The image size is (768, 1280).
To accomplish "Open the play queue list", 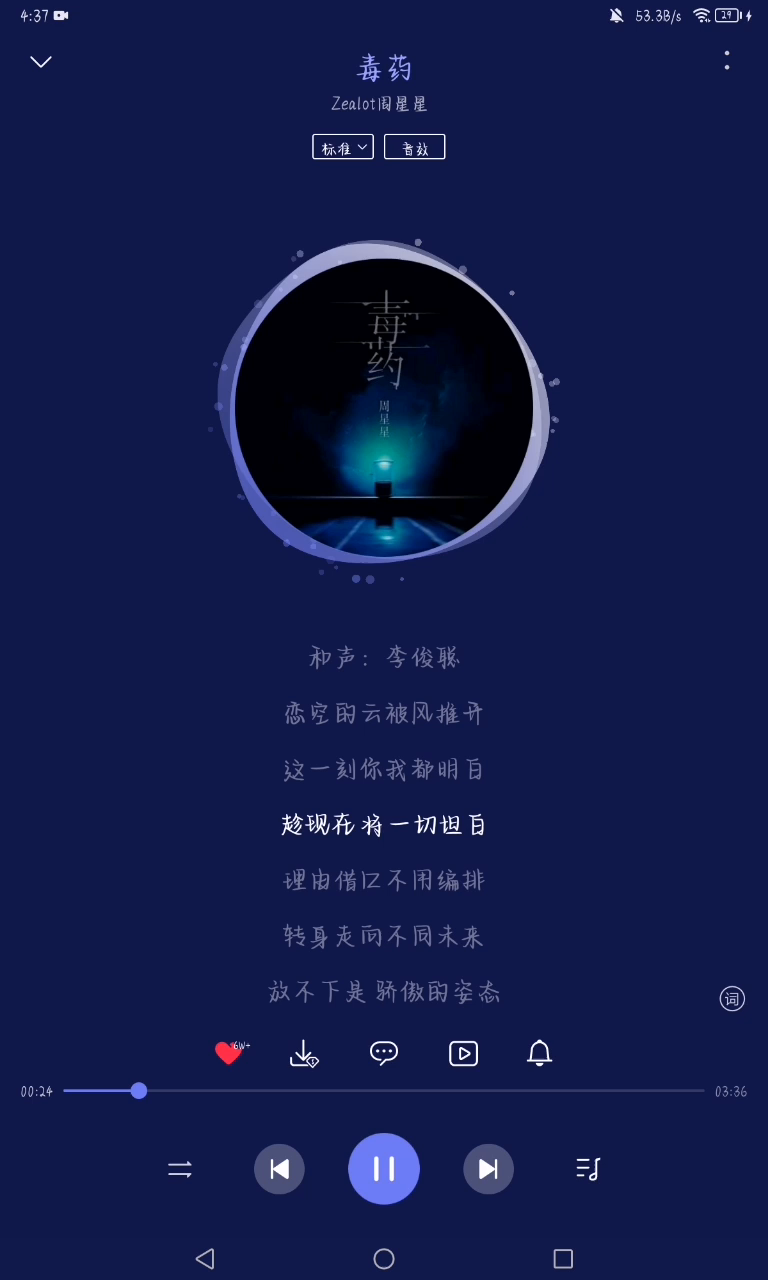I will tap(588, 1169).
